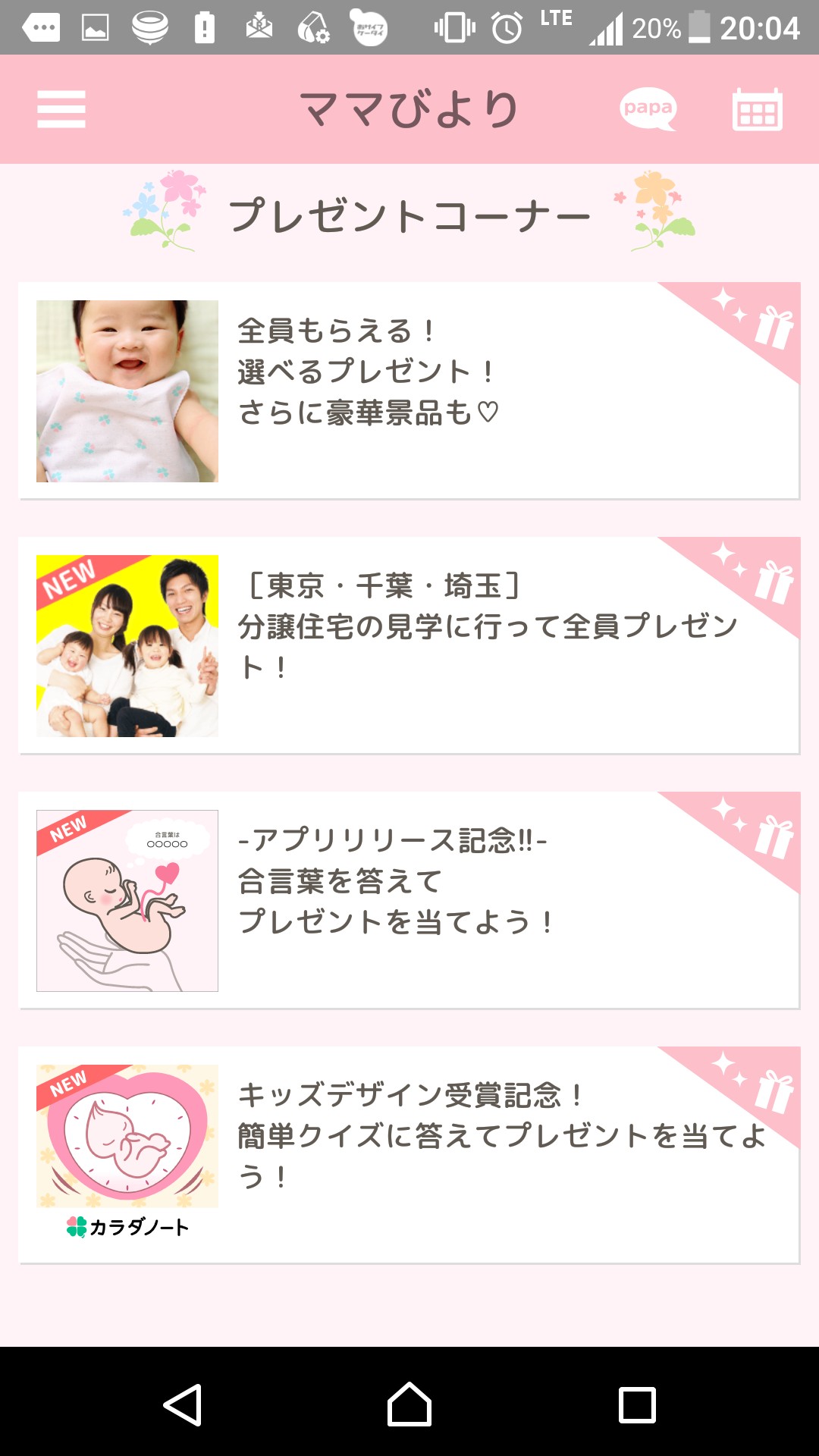Open the 東京・千葉・埼玉 分譲住宅 present card
The width and height of the screenshot is (819, 1456).
click(x=409, y=646)
